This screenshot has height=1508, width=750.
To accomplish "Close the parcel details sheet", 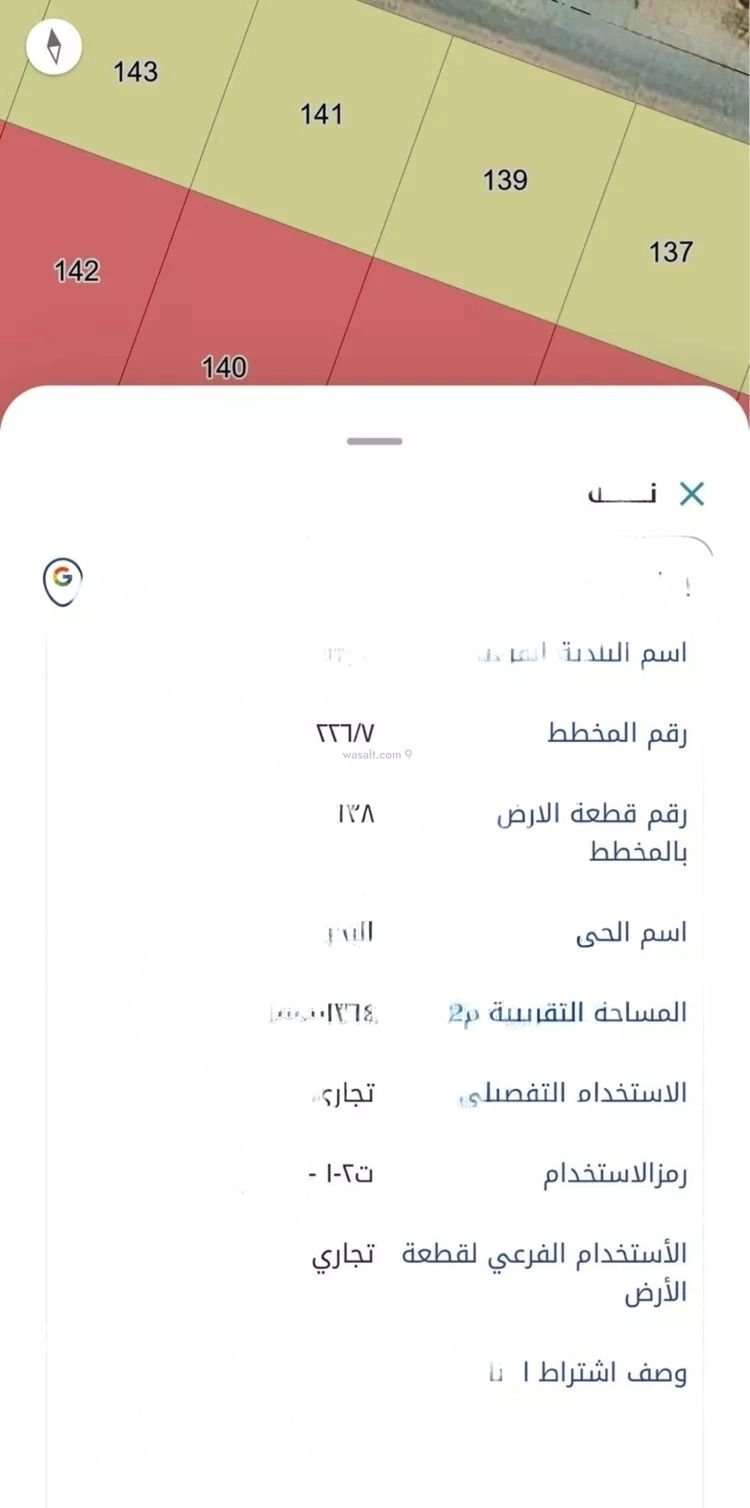I will click(691, 493).
